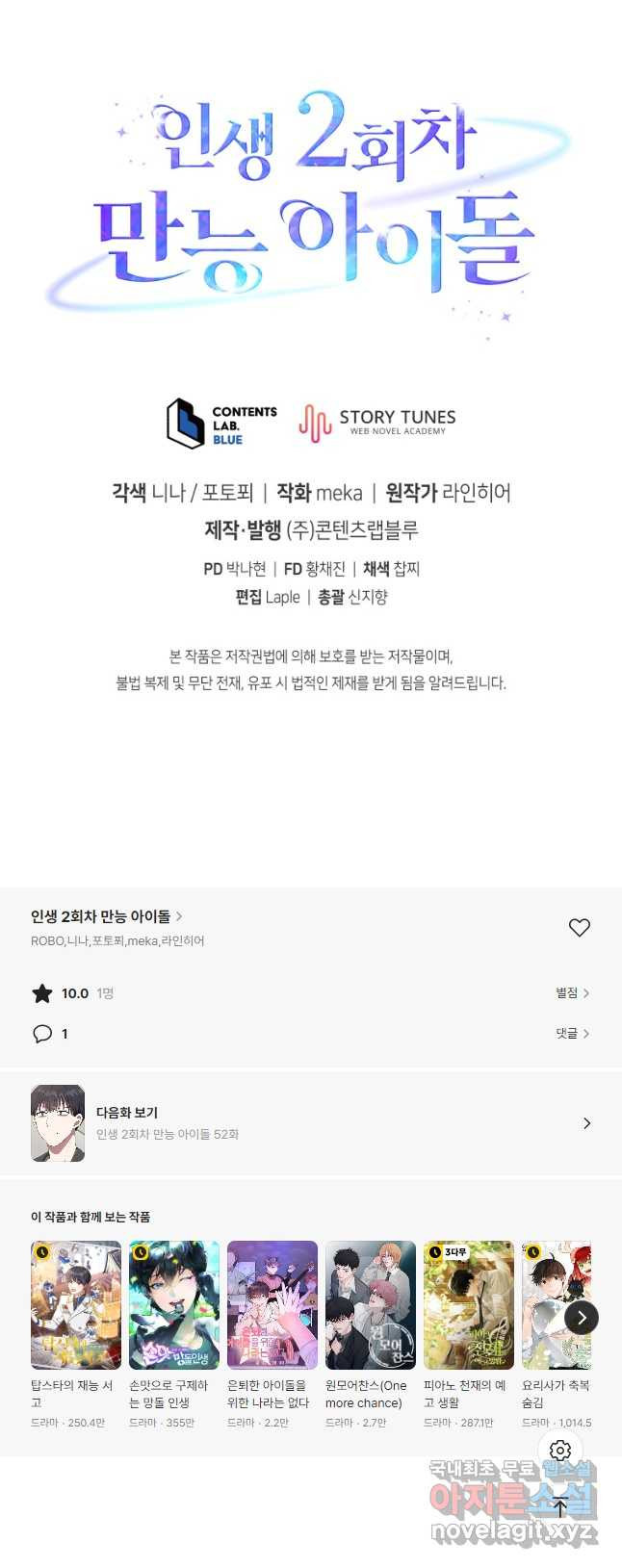Open the 댓글 comments section

(x=572, y=1033)
